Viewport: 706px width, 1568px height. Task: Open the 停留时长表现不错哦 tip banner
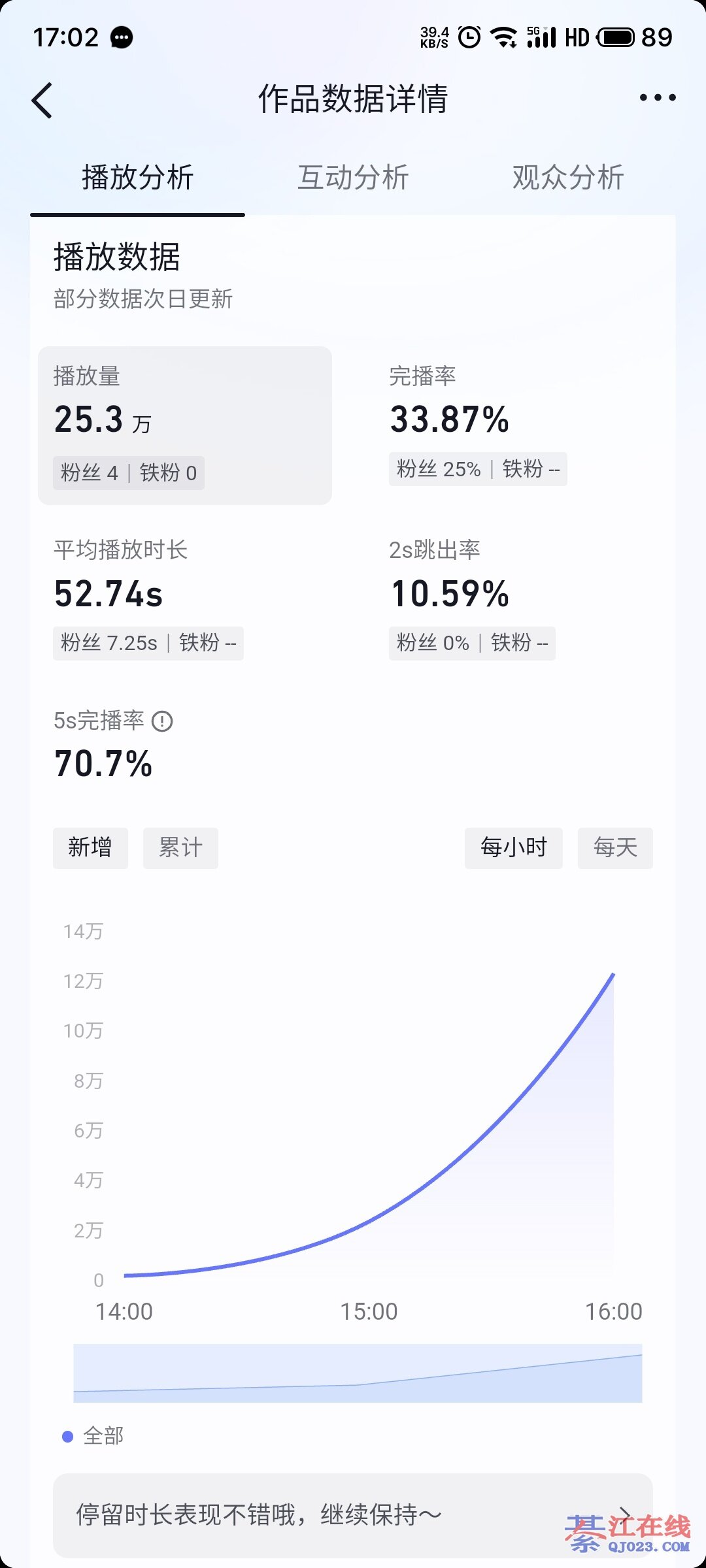click(353, 1515)
